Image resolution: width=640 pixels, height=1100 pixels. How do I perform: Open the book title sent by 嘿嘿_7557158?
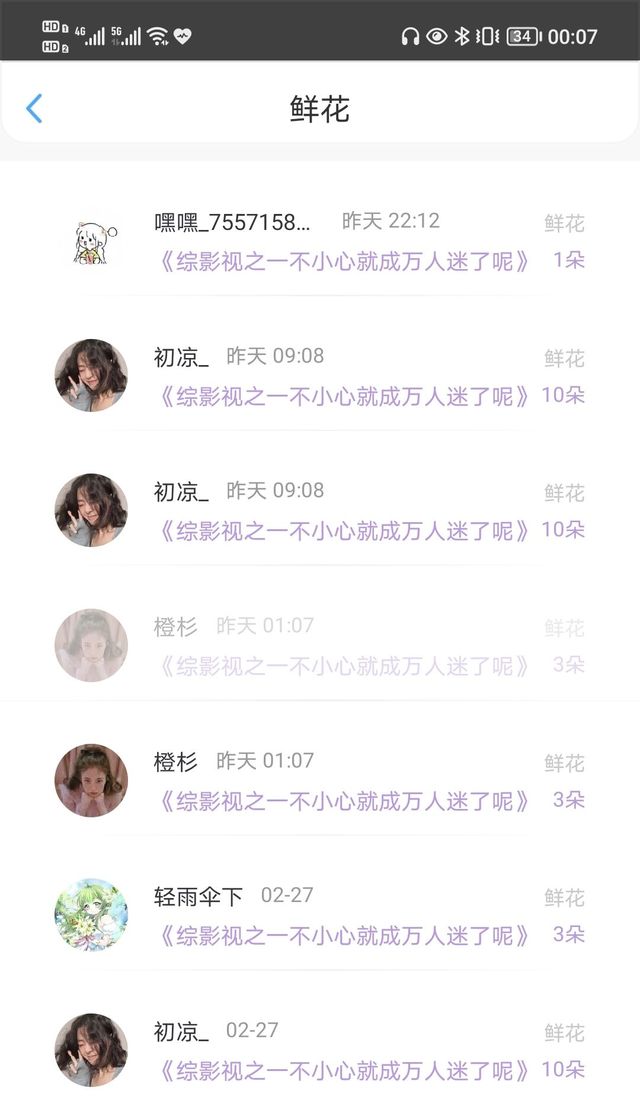click(x=345, y=262)
